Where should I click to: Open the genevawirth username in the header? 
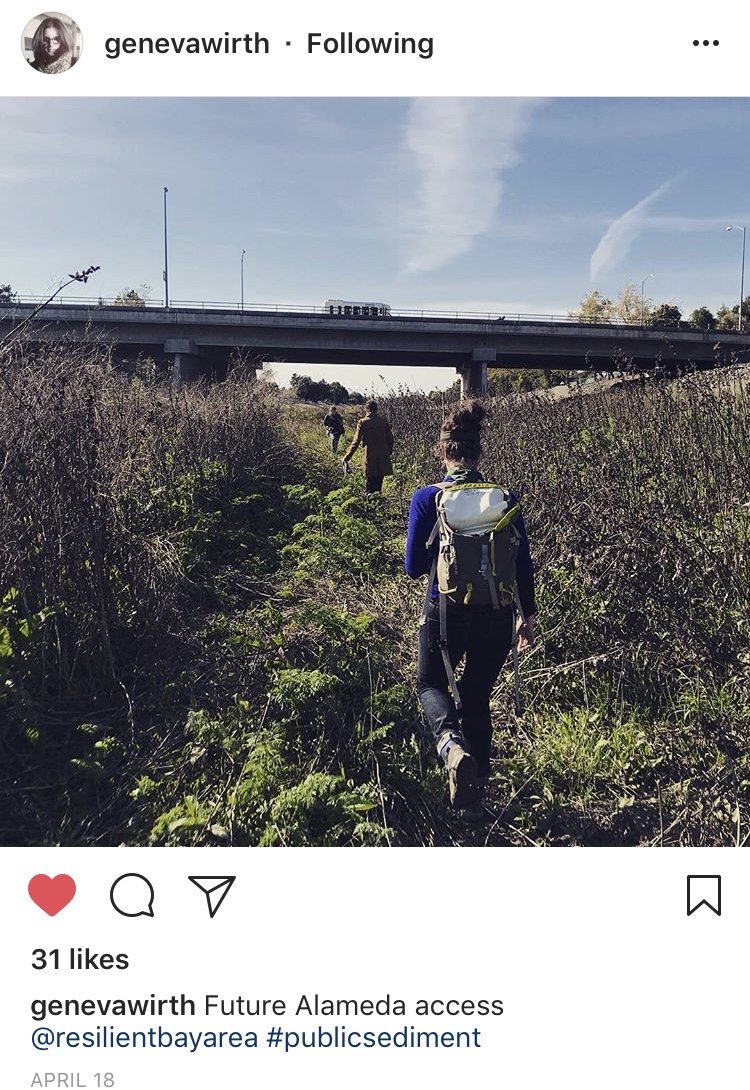(186, 44)
